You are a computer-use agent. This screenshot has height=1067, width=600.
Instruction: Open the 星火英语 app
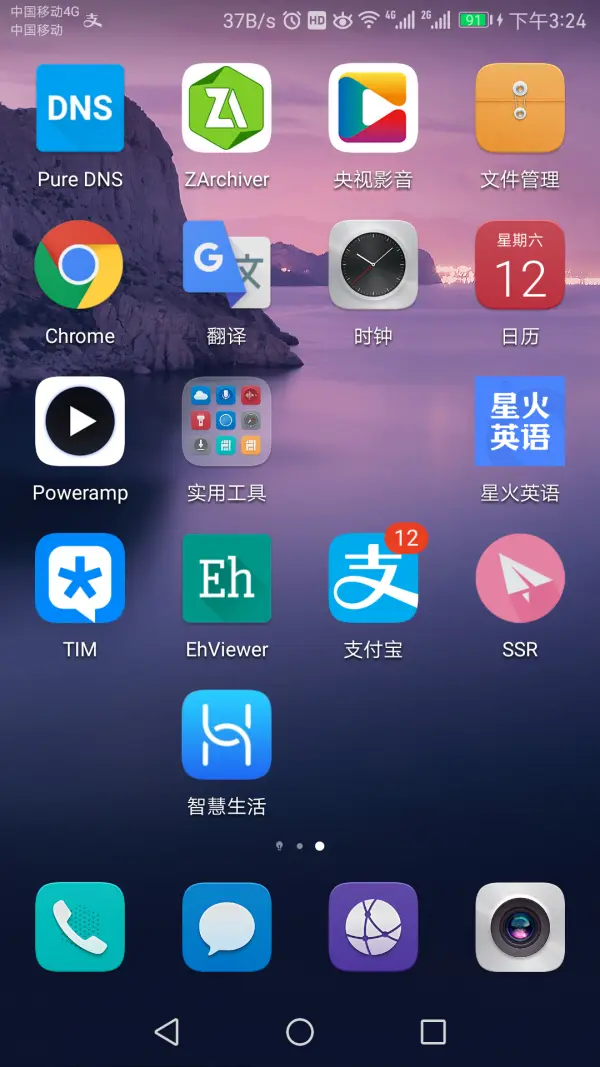coord(520,421)
